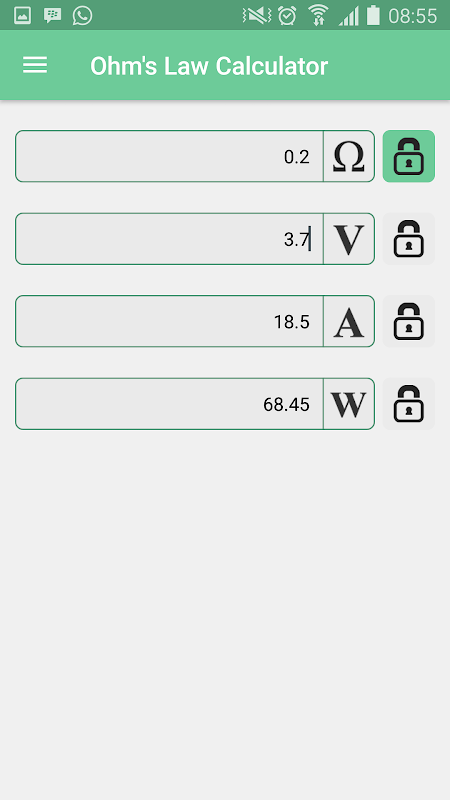Viewport: 450px width, 800px height.
Task: Lock the power (W) value
Action: 409,404
